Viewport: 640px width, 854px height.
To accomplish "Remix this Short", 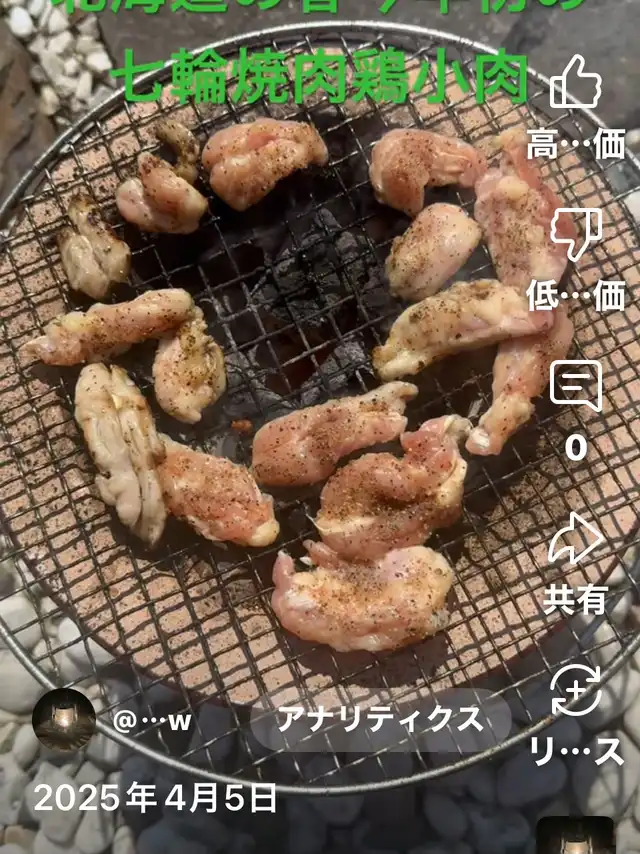I will 576,690.
